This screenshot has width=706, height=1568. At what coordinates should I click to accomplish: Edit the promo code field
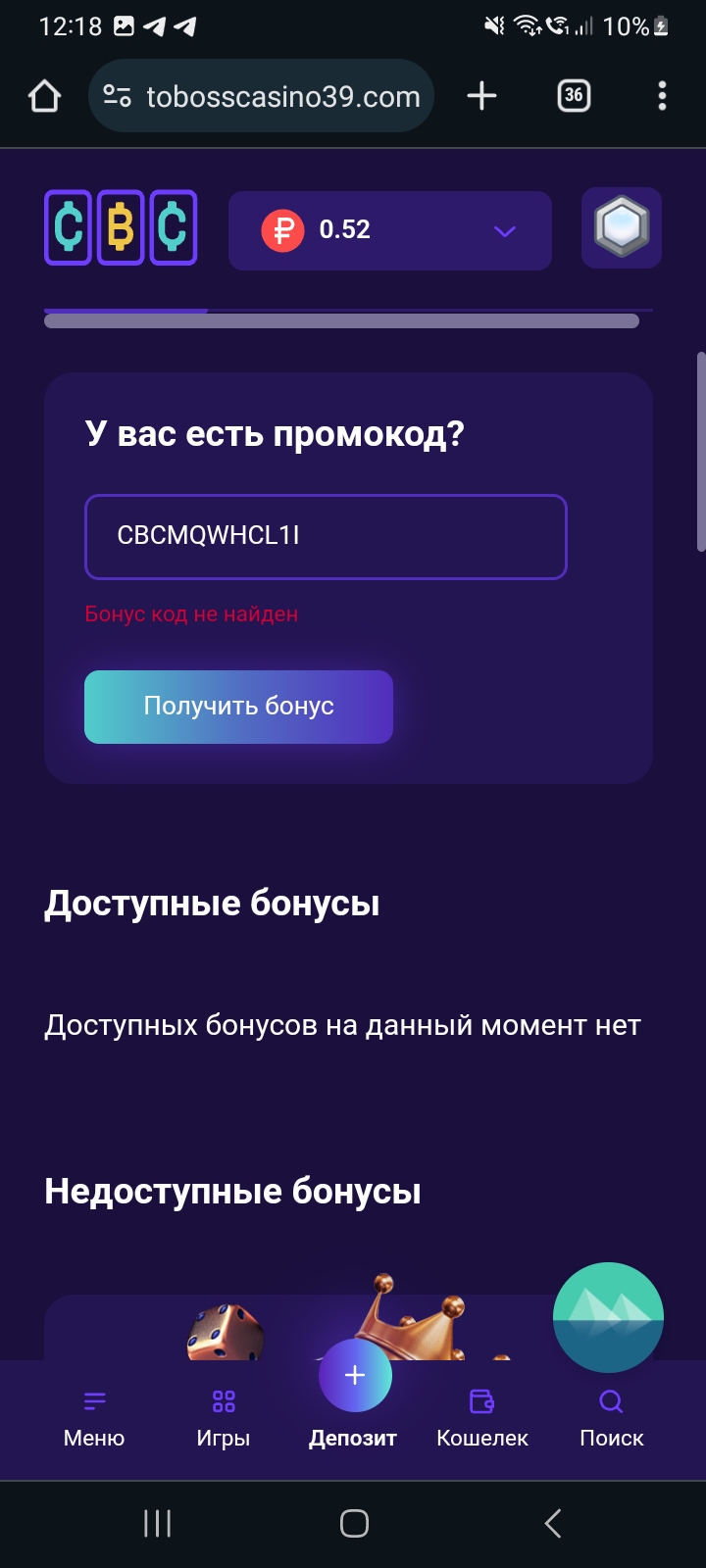tap(326, 536)
